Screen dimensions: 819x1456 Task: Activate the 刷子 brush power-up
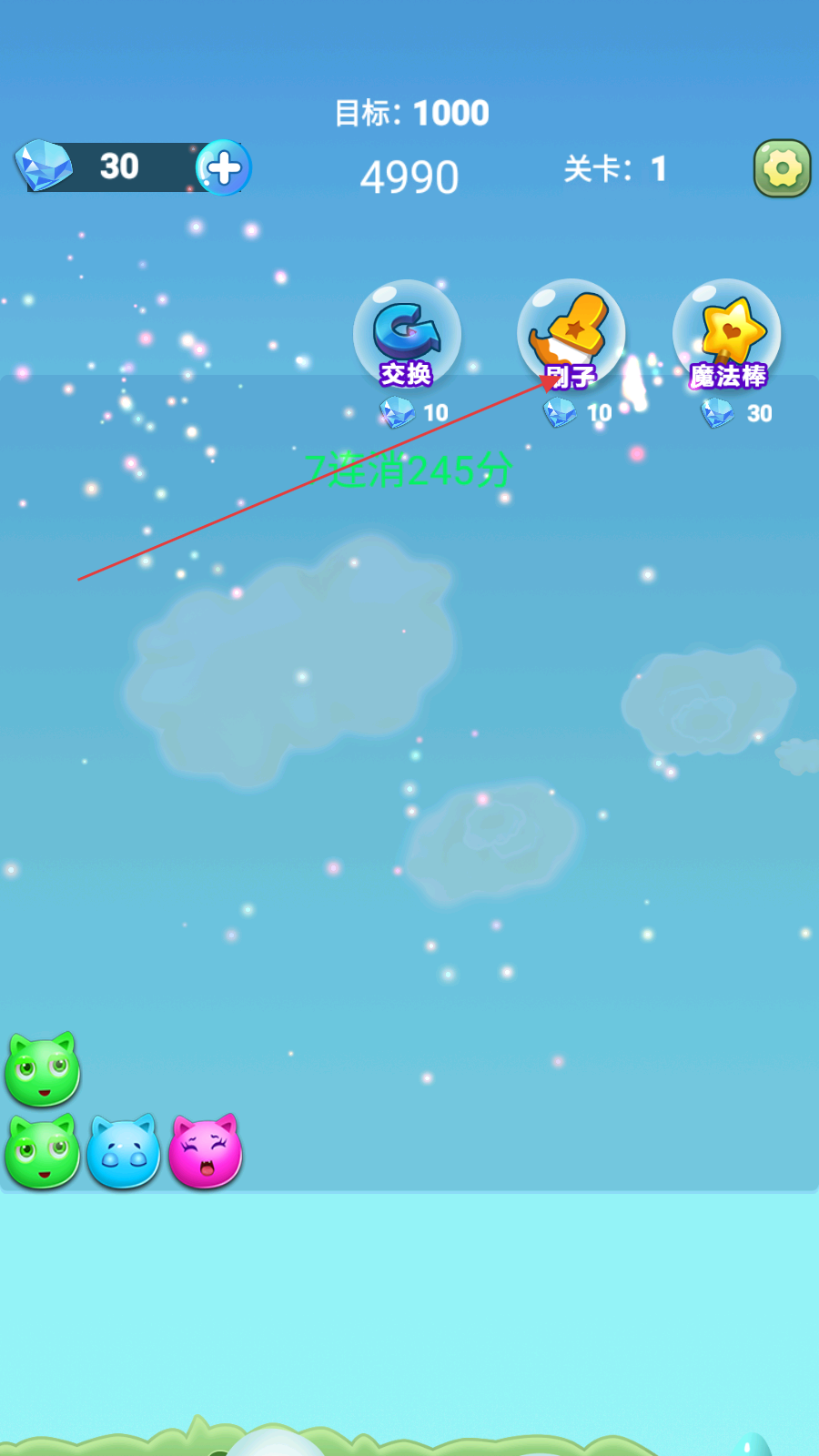pos(571,334)
